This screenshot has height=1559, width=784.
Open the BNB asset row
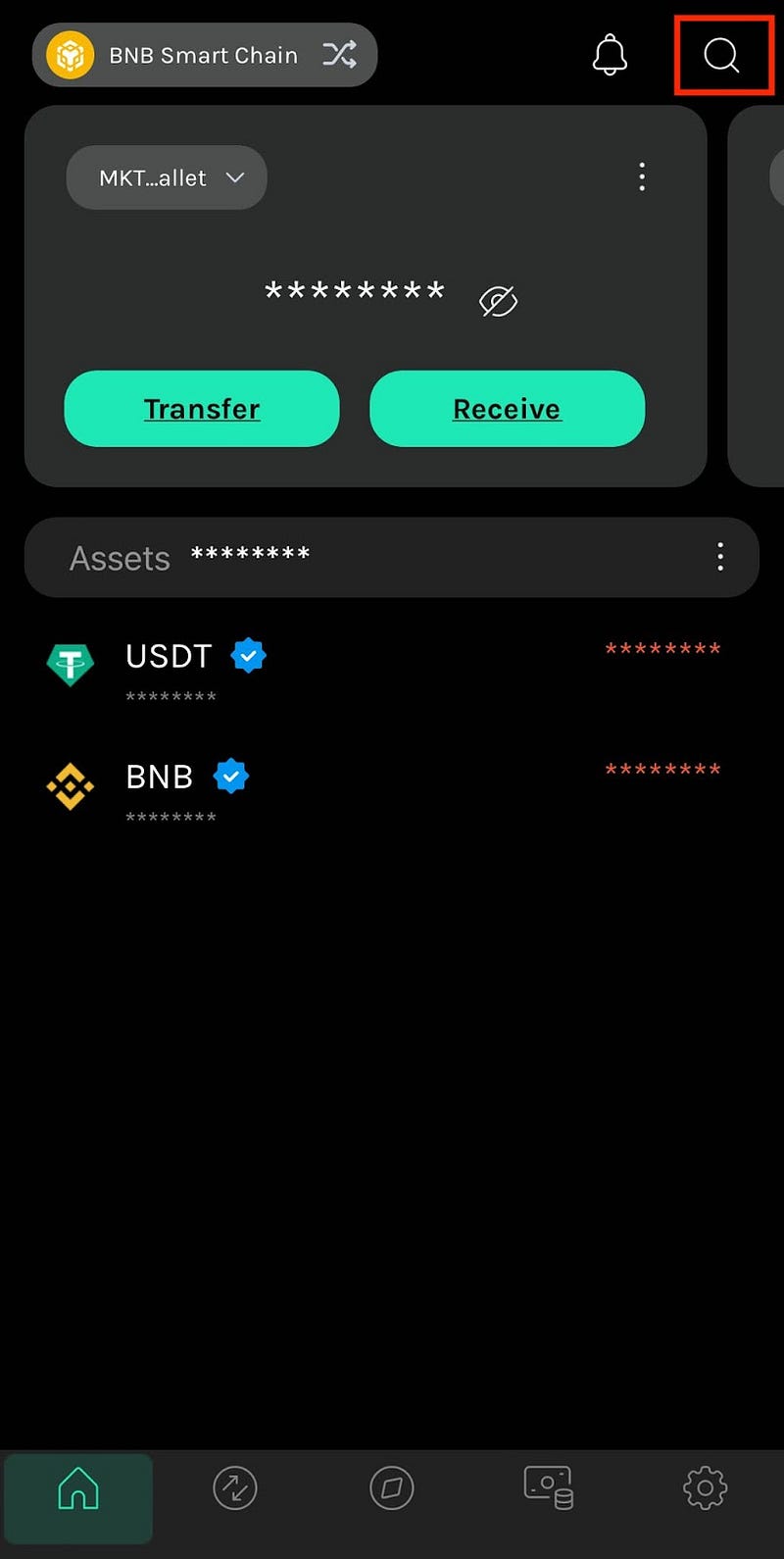coord(392,790)
